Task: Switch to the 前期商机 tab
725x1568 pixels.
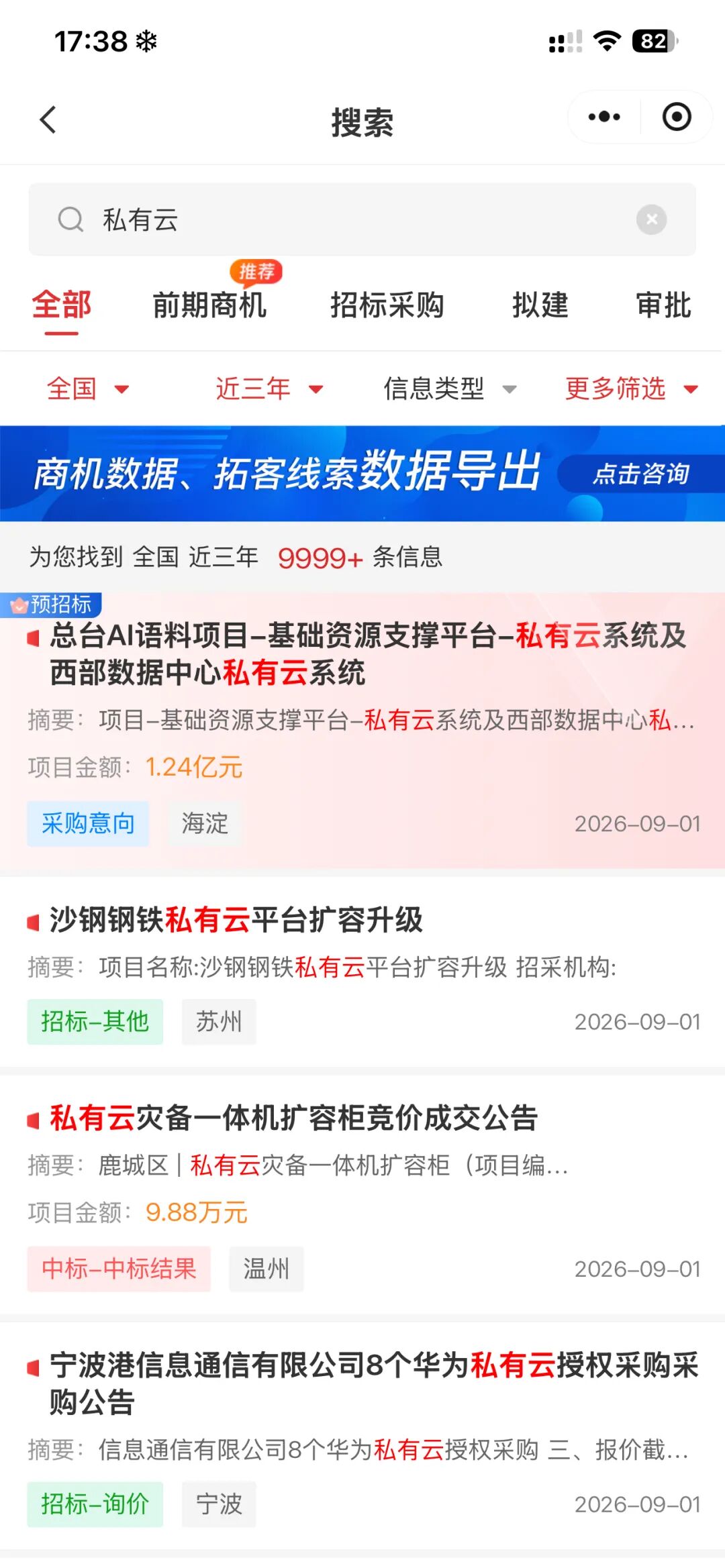Action: point(209,305)
